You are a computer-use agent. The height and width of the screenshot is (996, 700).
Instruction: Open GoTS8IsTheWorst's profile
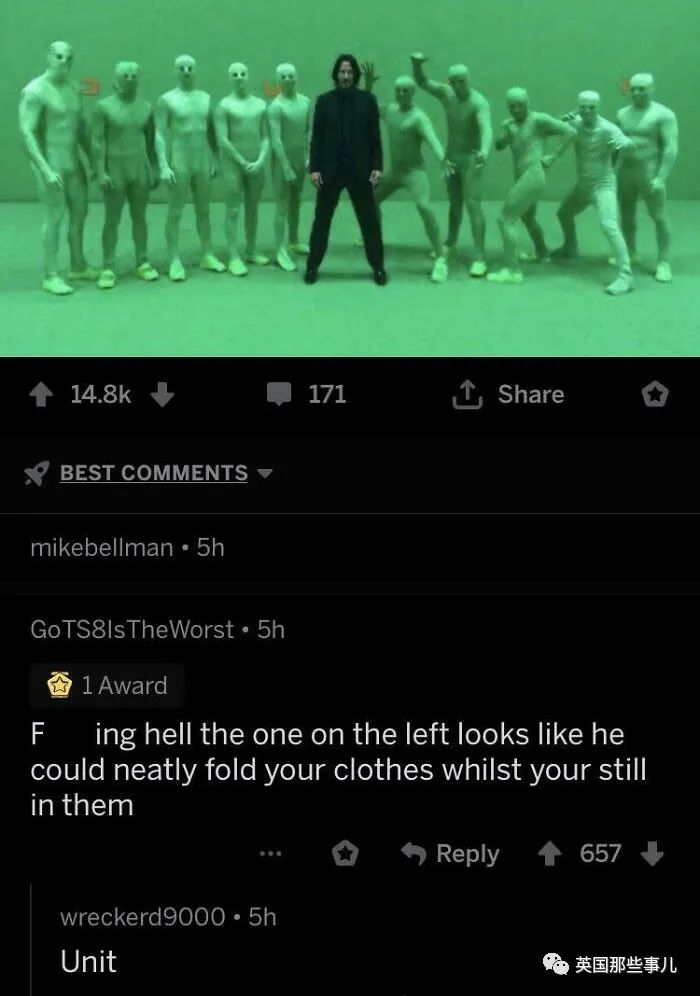click(x=132, y=629)
